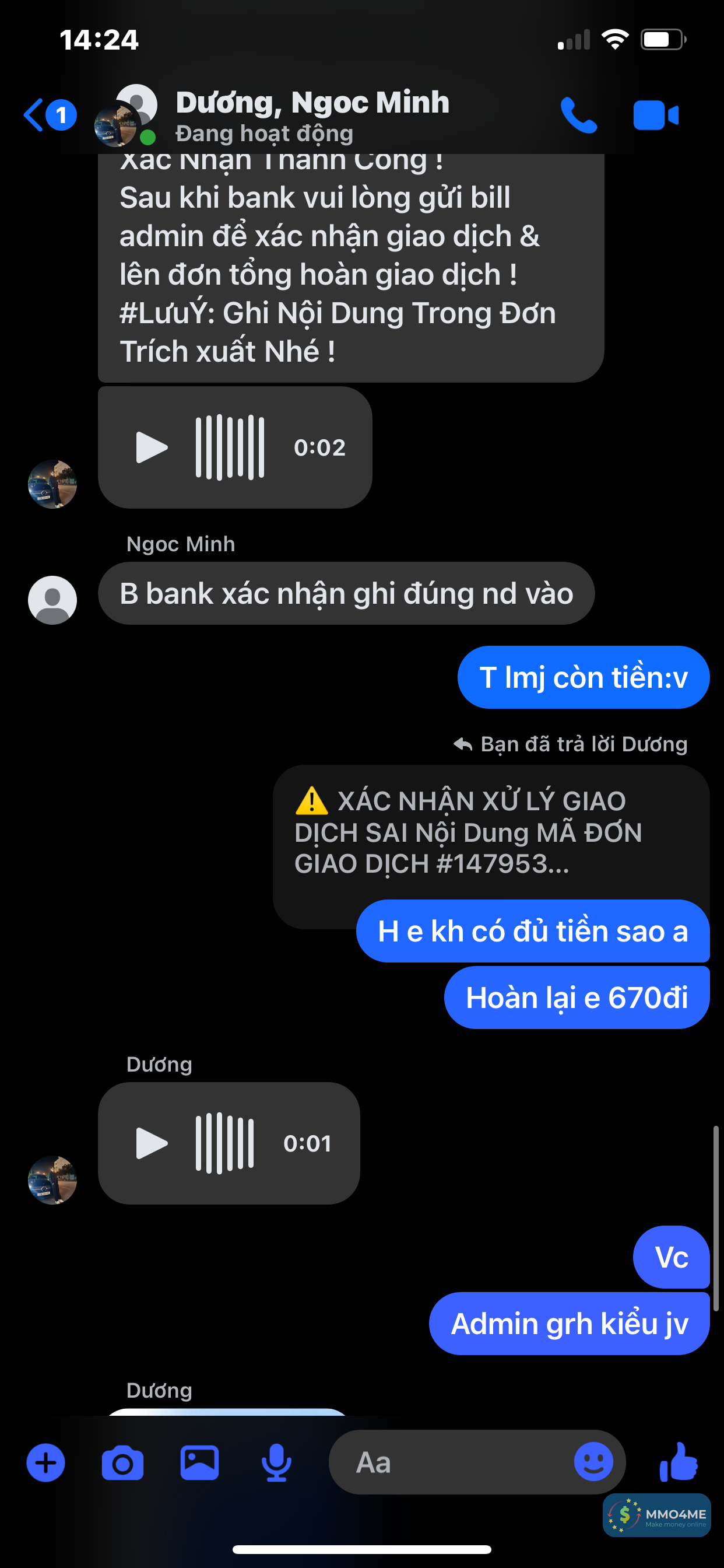Play Dương's 0:01 voice message

(152, 1143)
